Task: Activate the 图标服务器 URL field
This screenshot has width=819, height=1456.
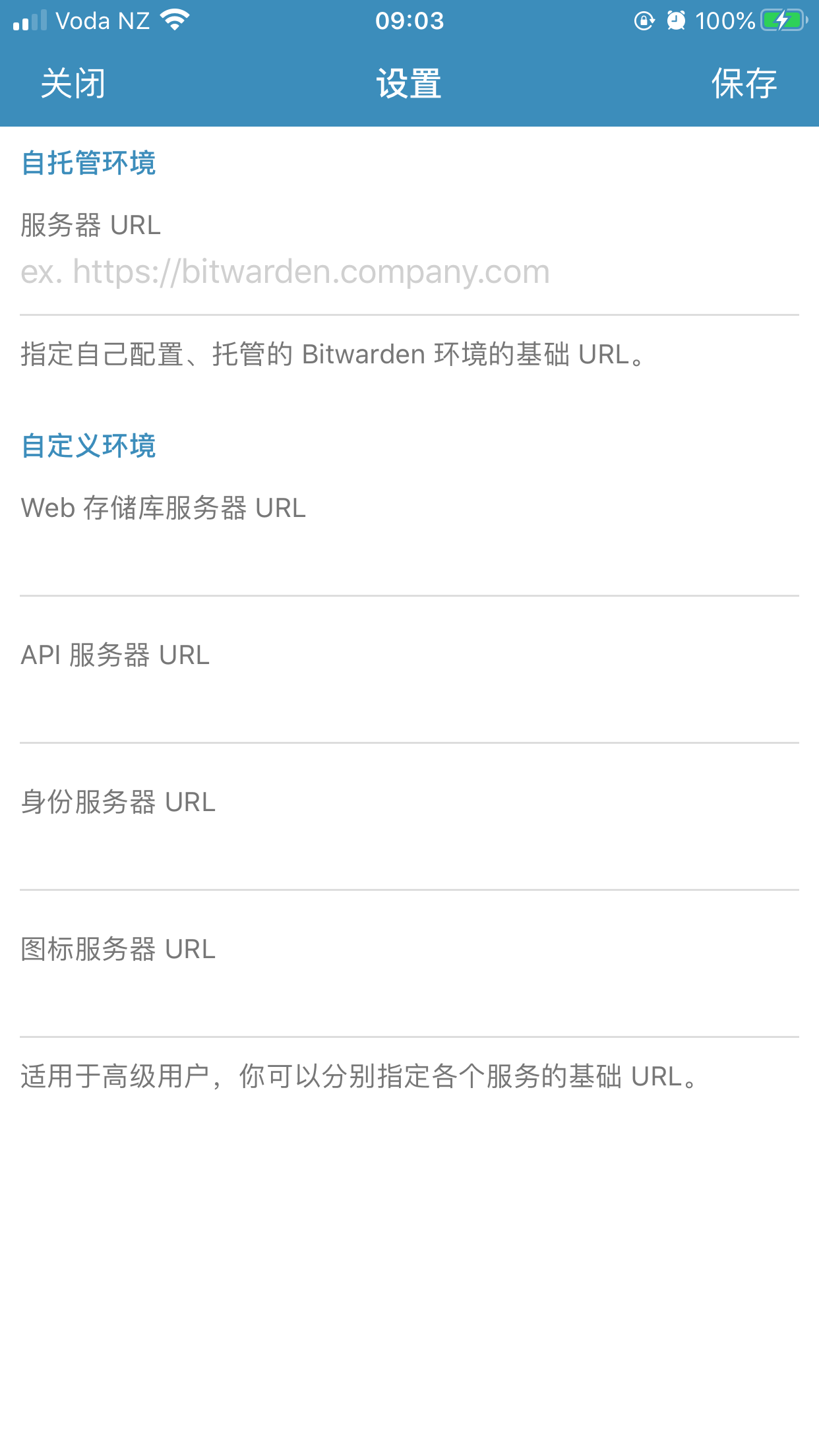Action: point(409,996)
